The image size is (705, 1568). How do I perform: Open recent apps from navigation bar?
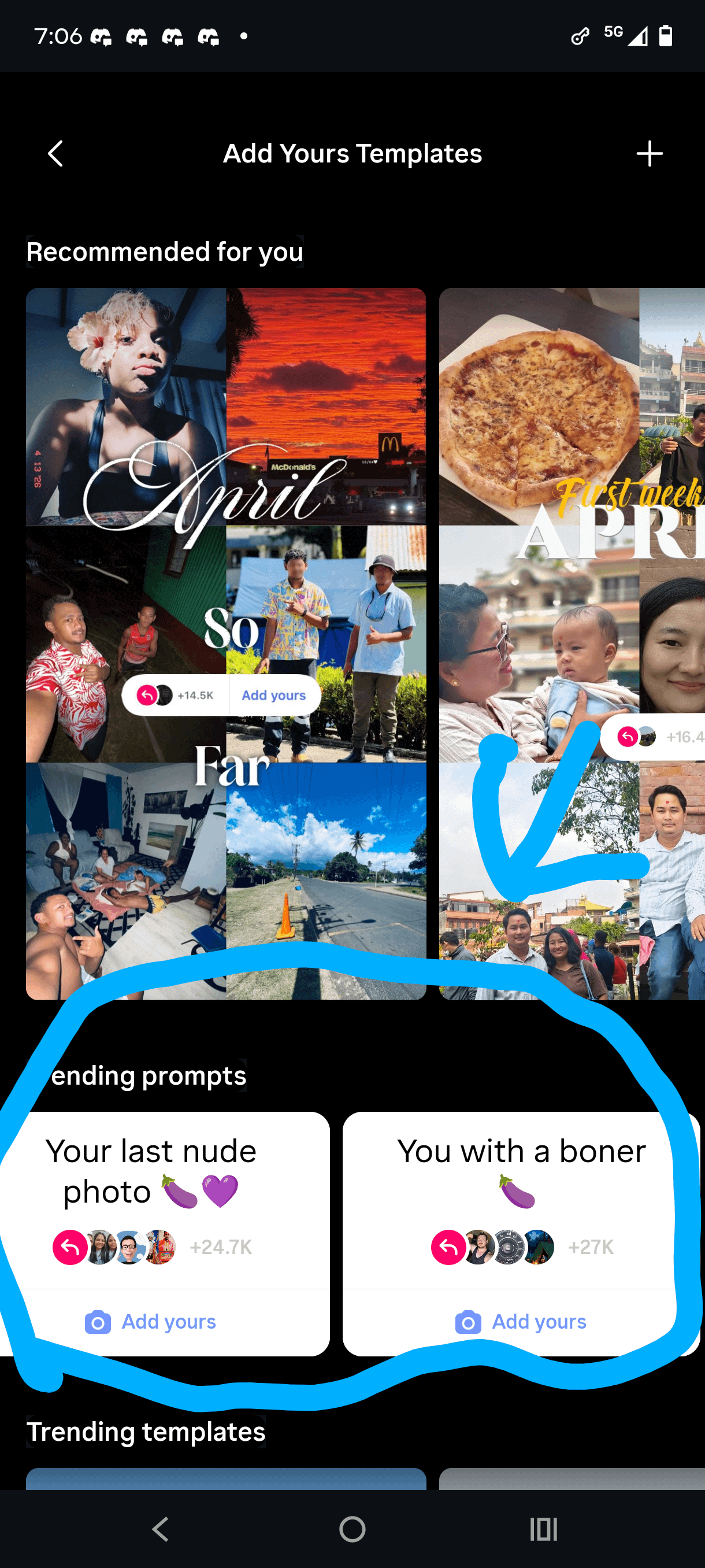pos(543,1529)
